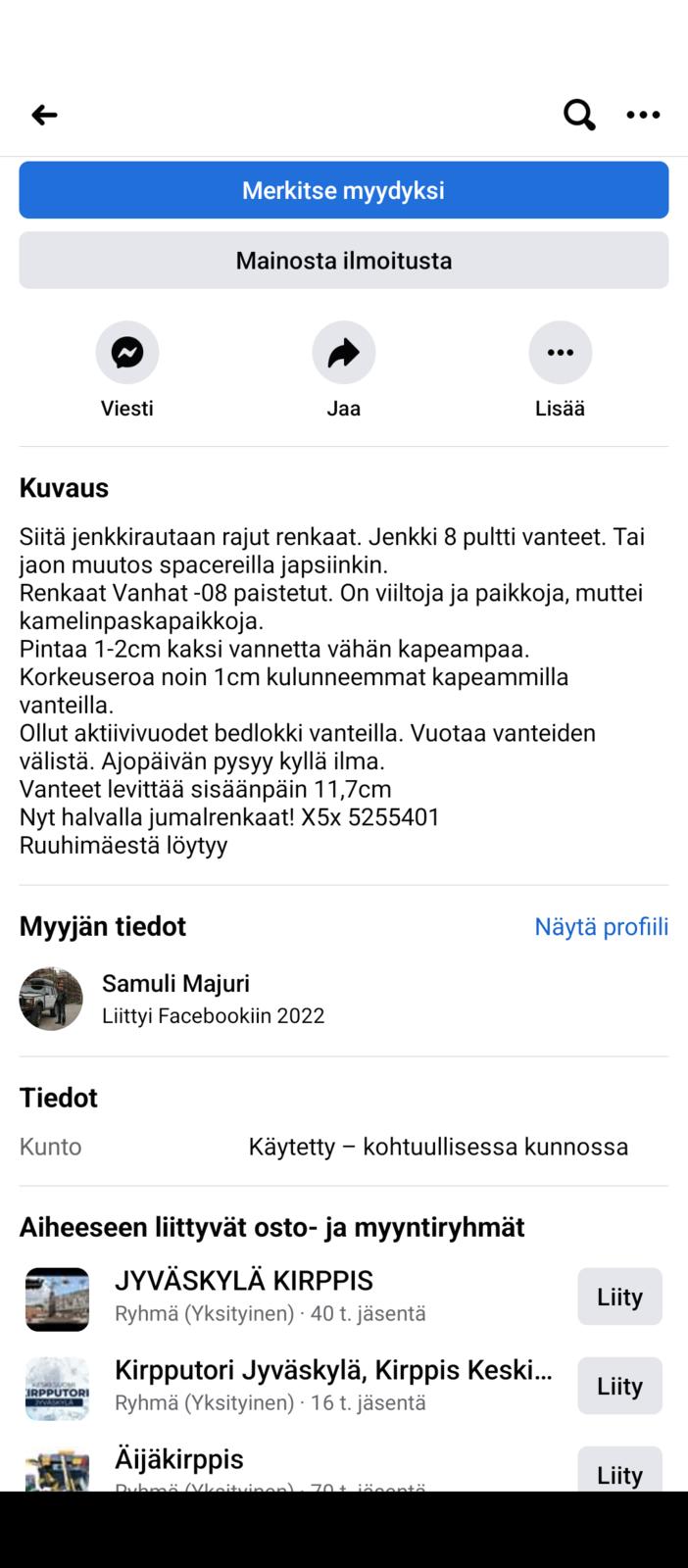The width and height of the screenshot is (688, 1568).
Task: Open the JYVÄSKYLÄ KIRPPIS group page
Action: [x=244, y=1281]
